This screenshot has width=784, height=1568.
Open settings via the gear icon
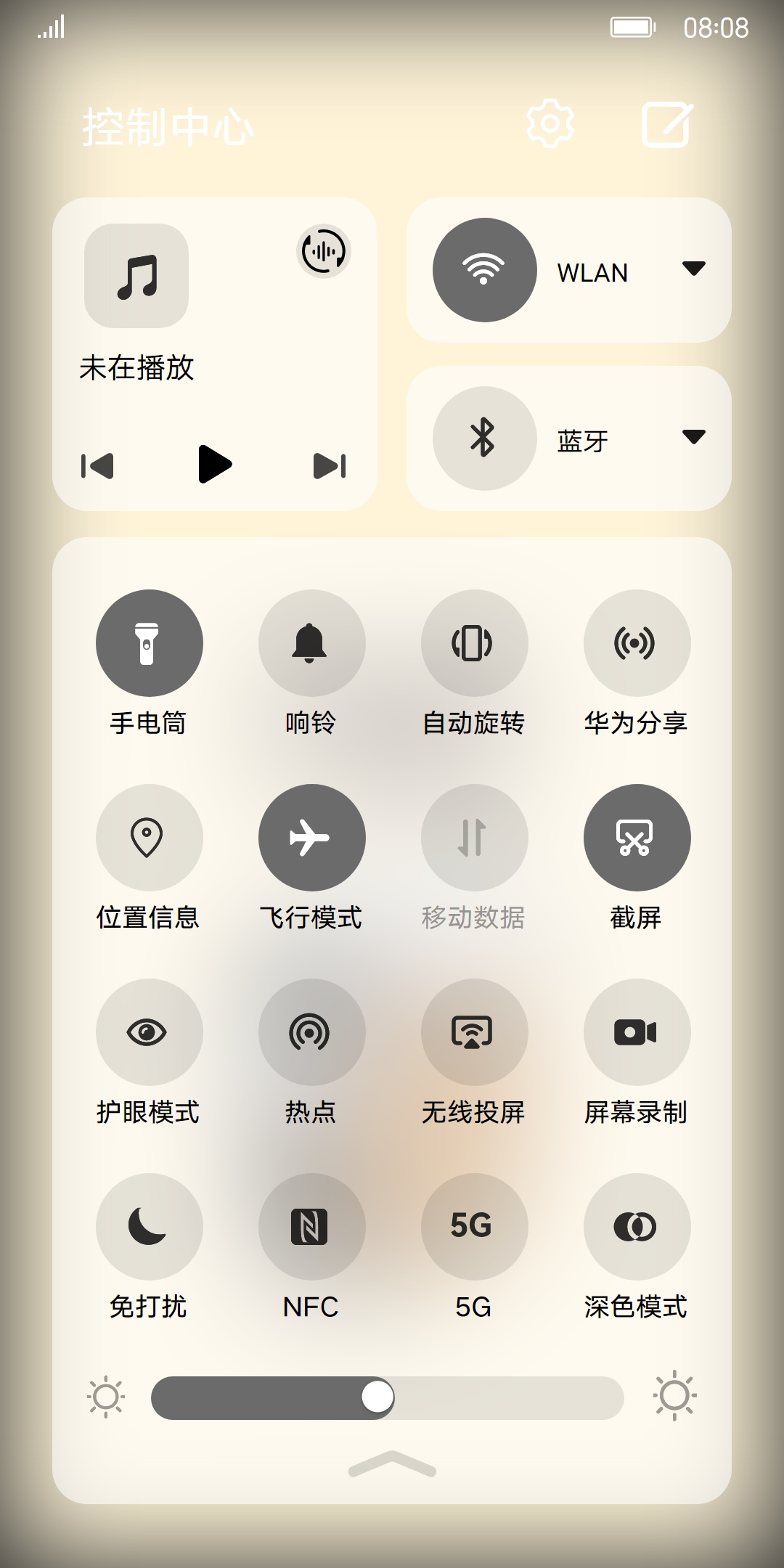click(x=550, y=124)
